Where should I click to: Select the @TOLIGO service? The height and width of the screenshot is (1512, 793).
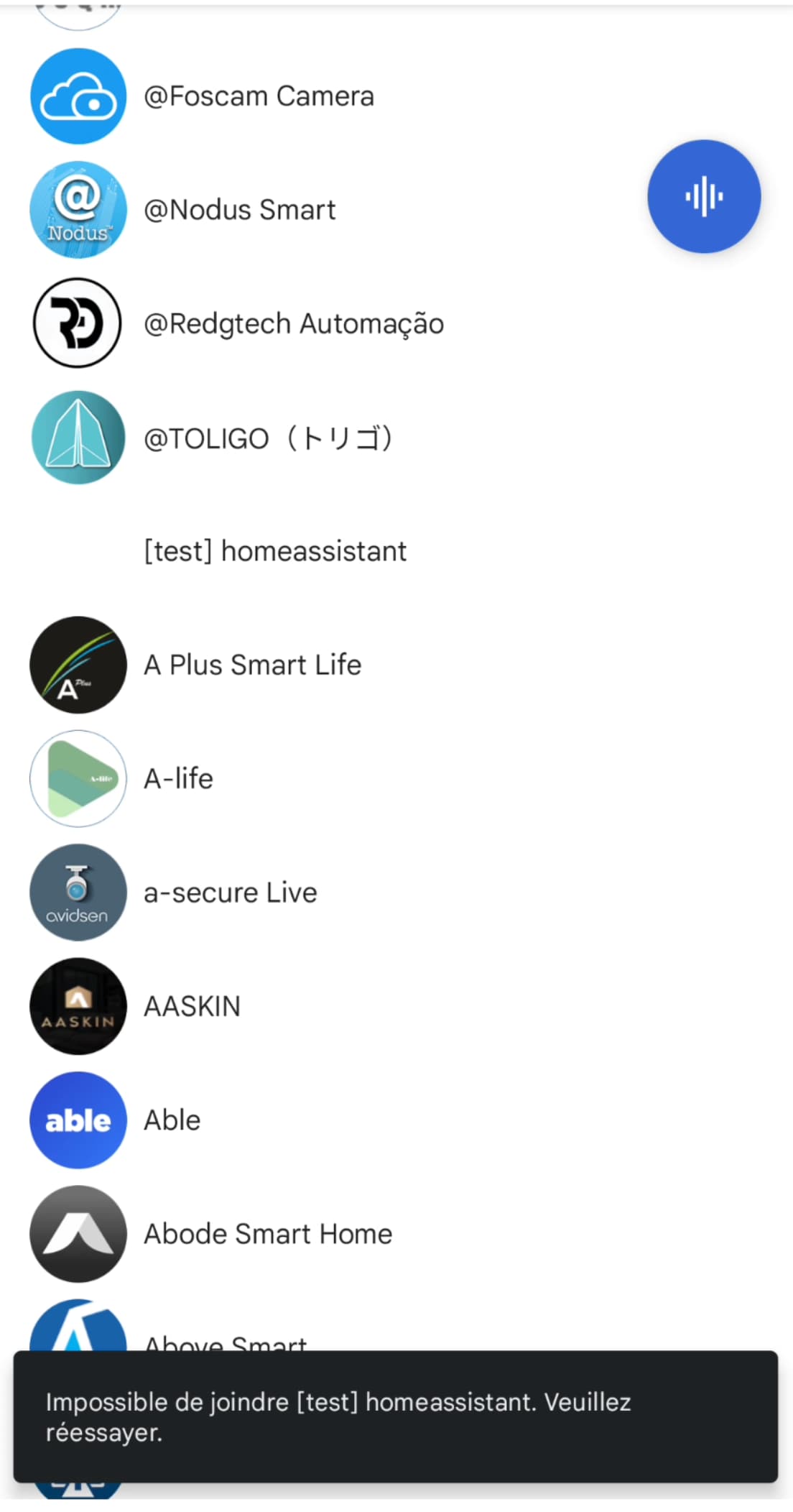396,438
